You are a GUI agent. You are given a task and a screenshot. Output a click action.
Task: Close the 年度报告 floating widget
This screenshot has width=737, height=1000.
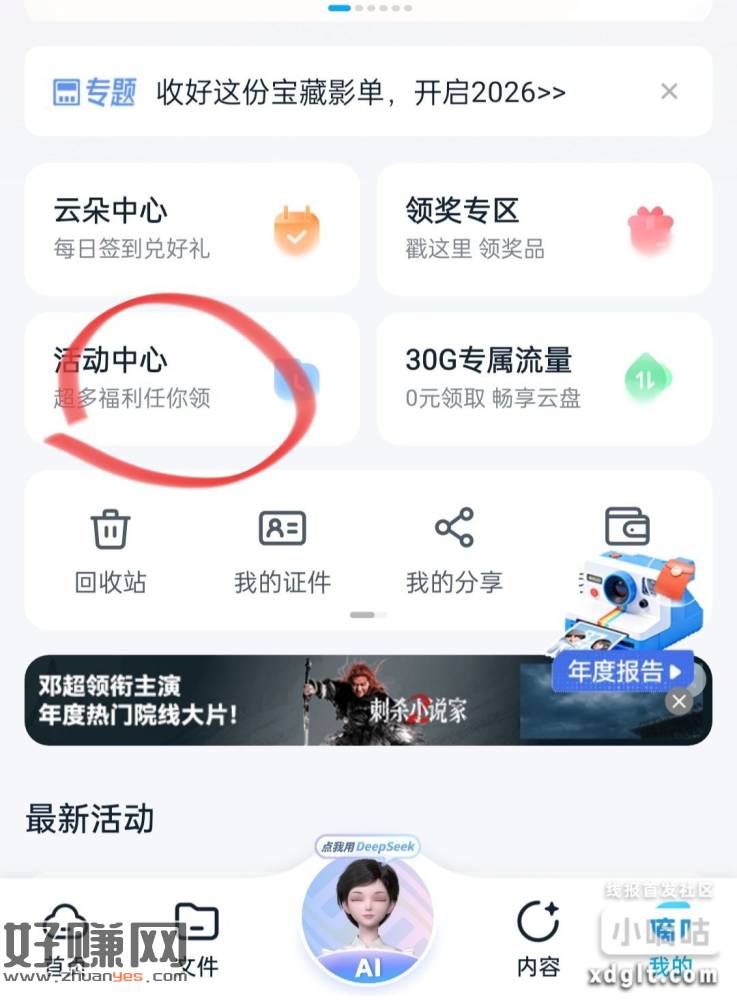coord(679,702)
